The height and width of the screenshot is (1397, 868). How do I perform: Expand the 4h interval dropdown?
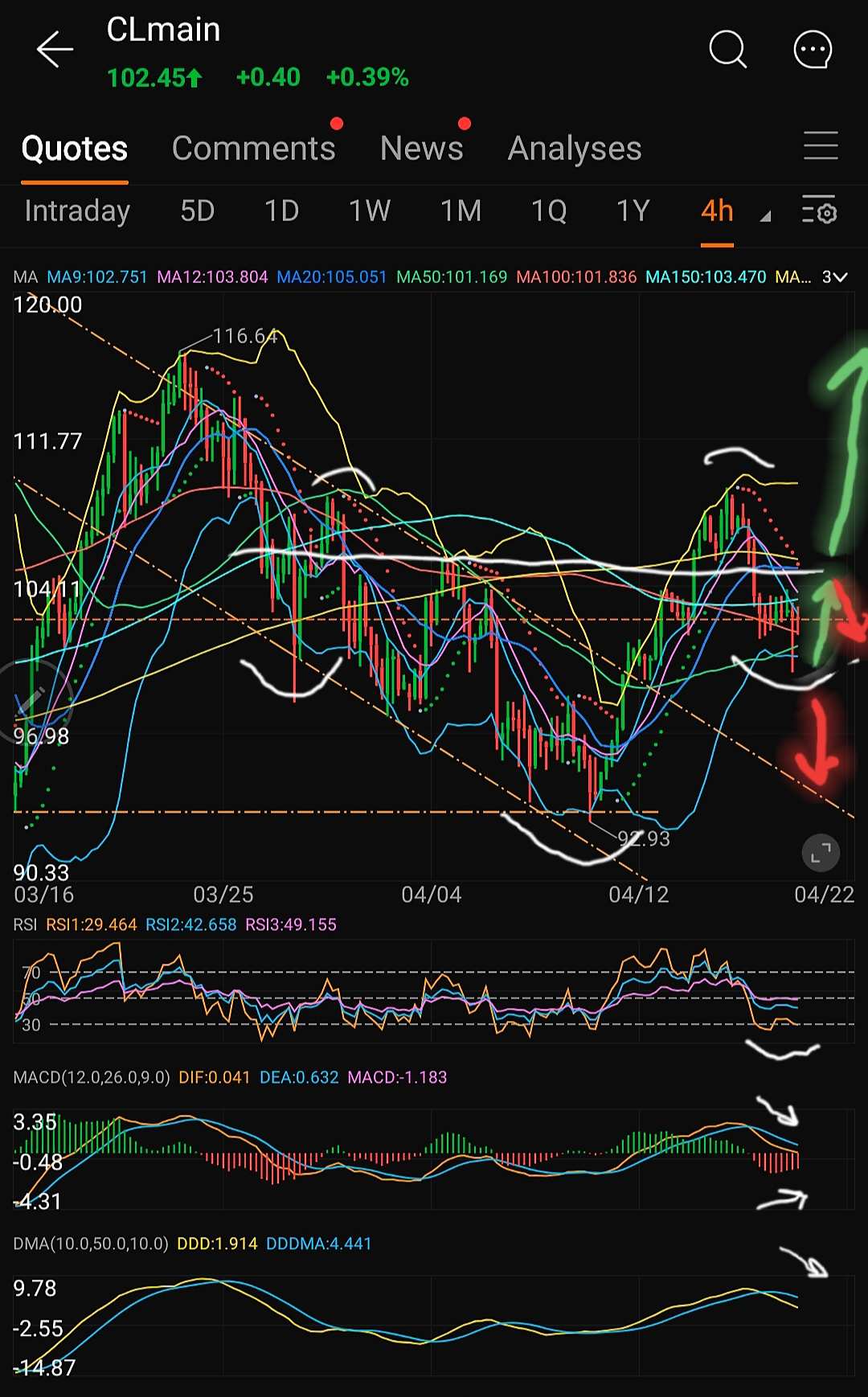point(766,216)
